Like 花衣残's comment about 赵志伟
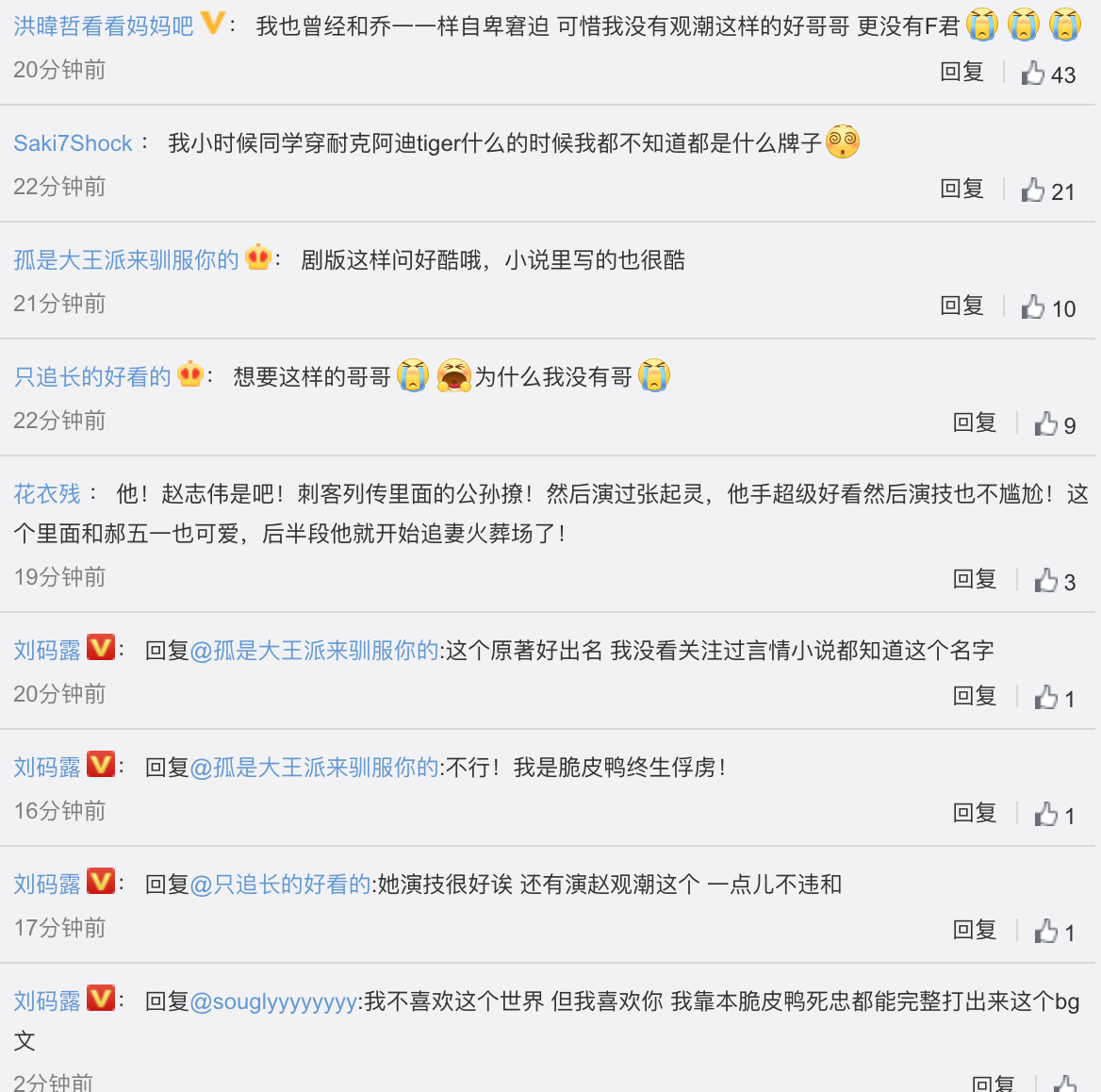 1046,581
